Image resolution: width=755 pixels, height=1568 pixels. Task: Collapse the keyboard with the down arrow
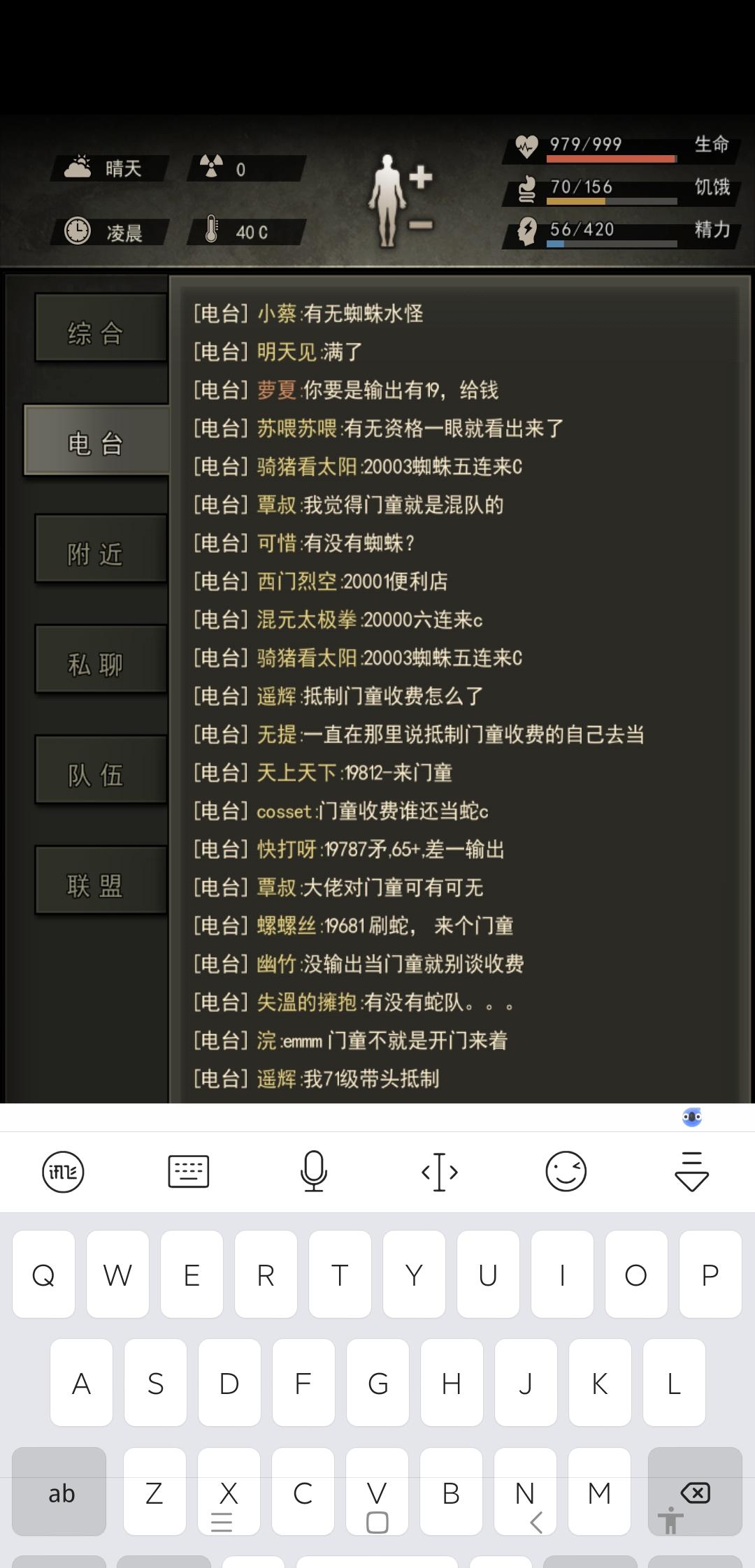click(691, 1172)
